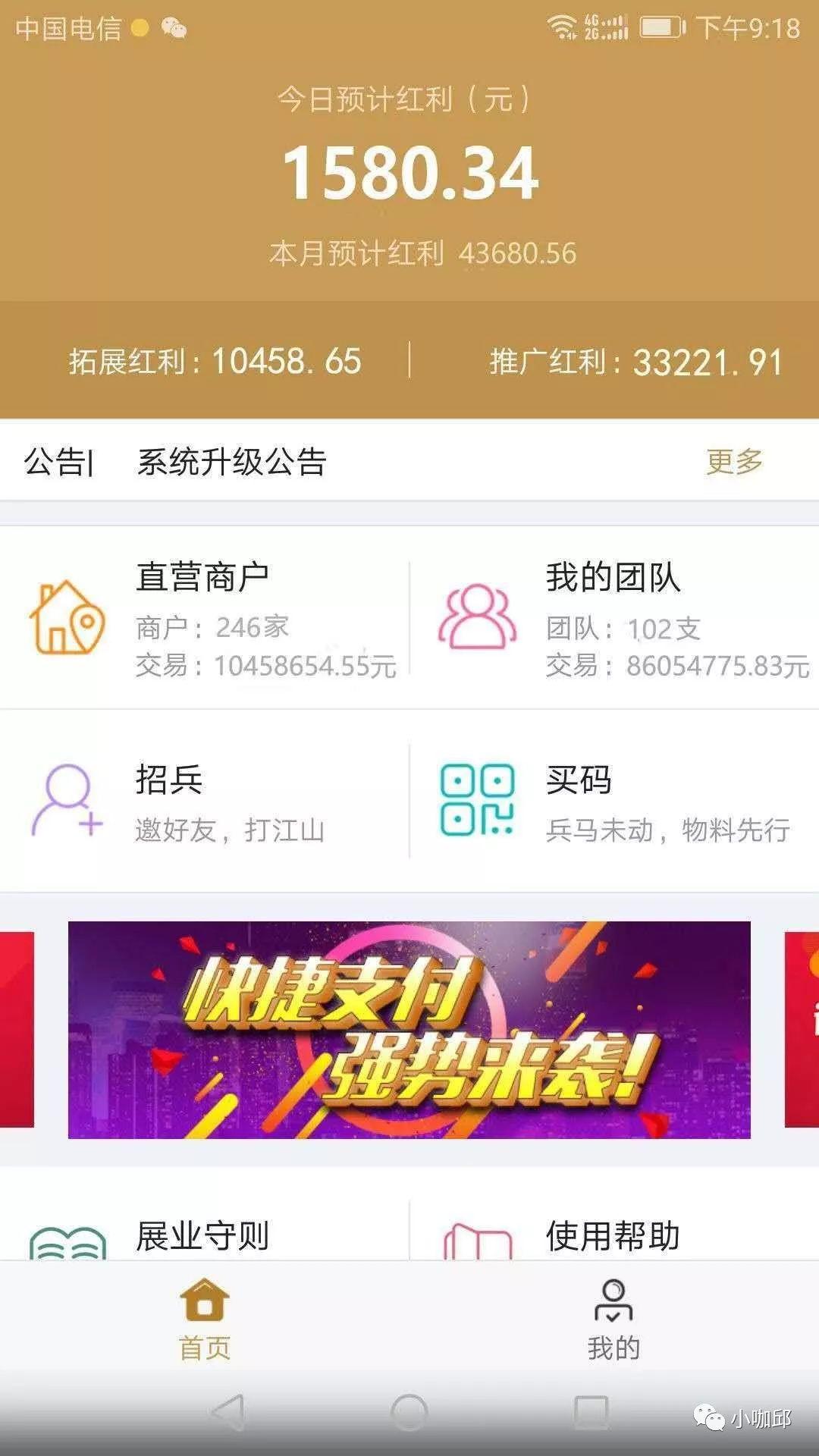Open the WeChat icon in status bar

point(176,29)
